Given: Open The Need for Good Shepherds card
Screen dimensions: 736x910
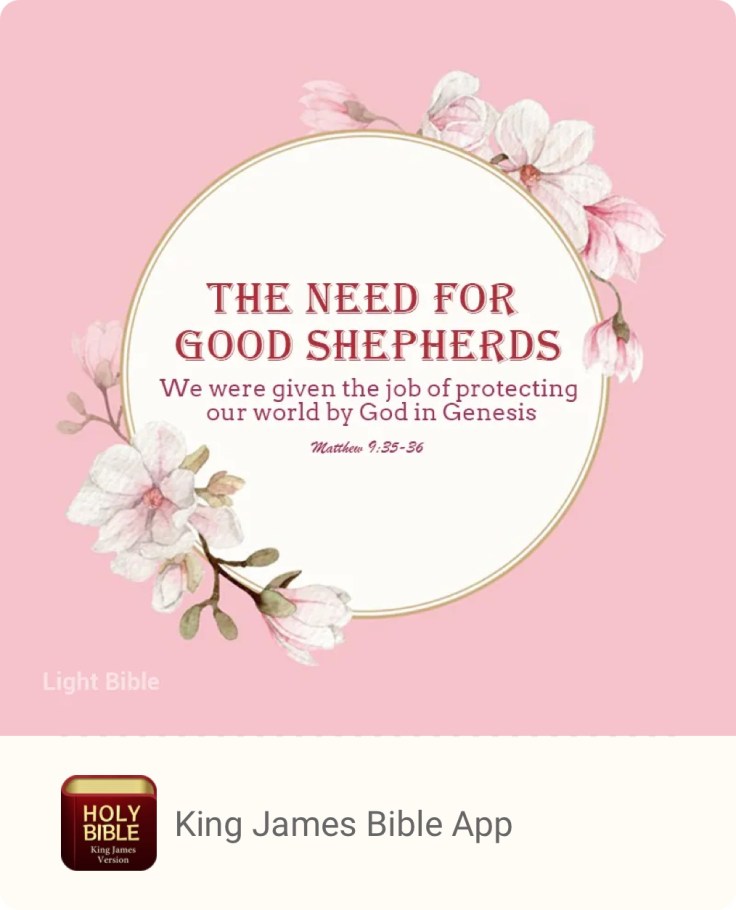Looking at the screenshot, I should click(x=367, y=370).
